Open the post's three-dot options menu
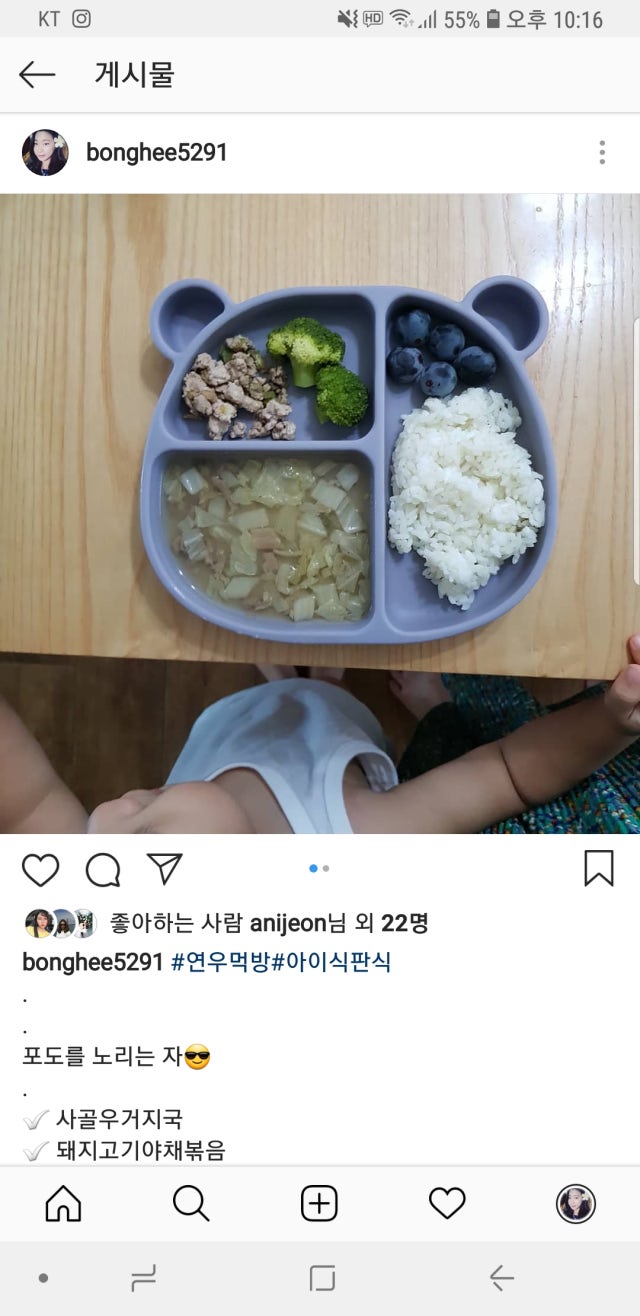This screenshot has width=640, height=1316. [601, 153]
